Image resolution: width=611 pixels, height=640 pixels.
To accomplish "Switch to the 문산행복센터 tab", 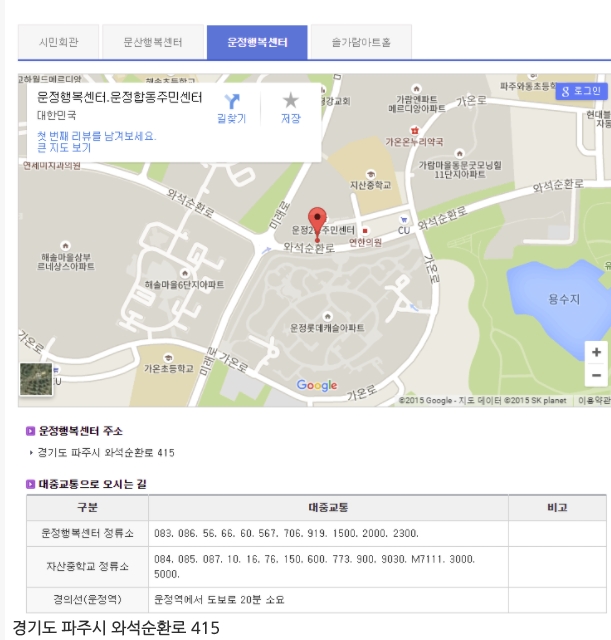I will pyautogui.click(x=153, y=43).
